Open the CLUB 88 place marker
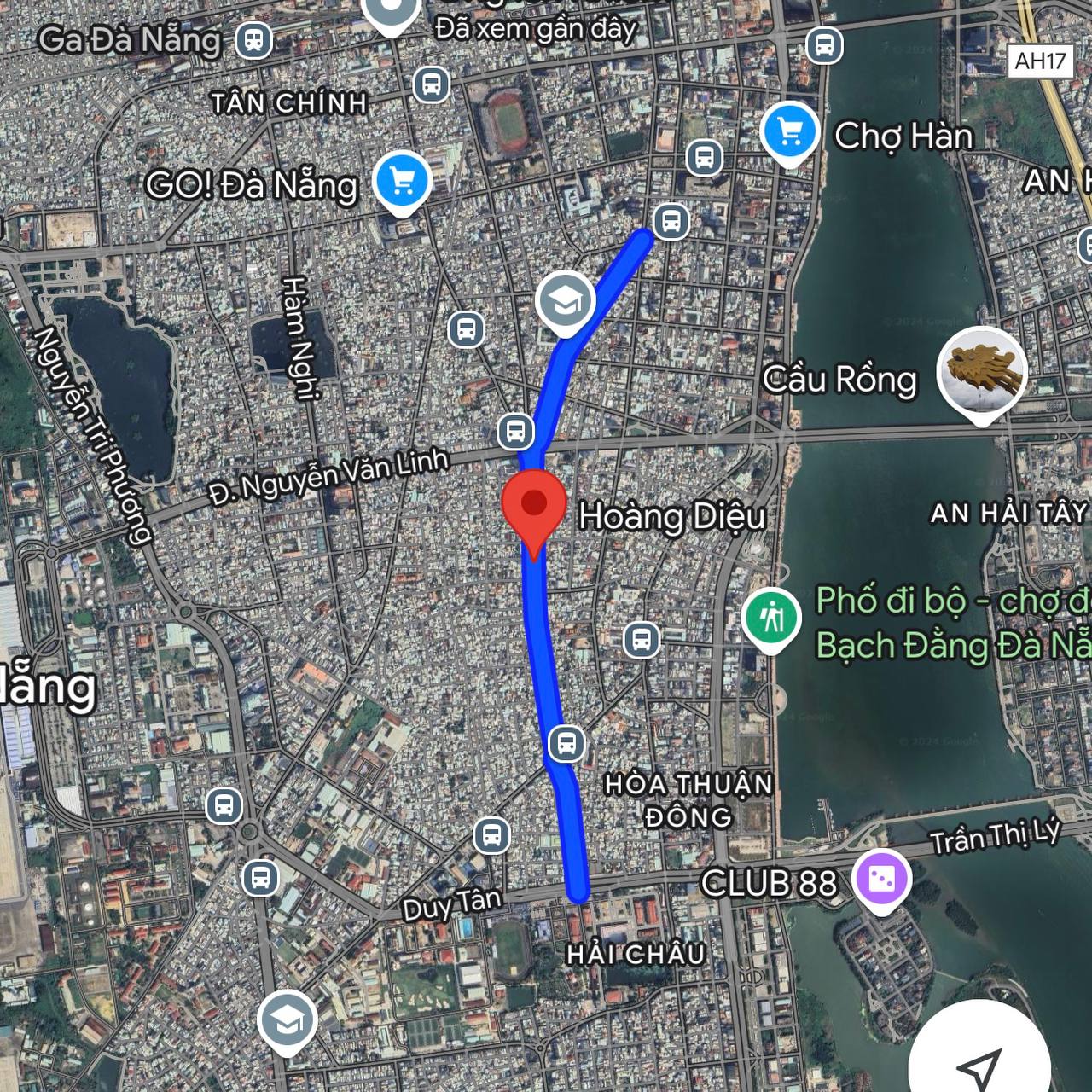This screenshot has width=1092, height=1092. [883, 880]
